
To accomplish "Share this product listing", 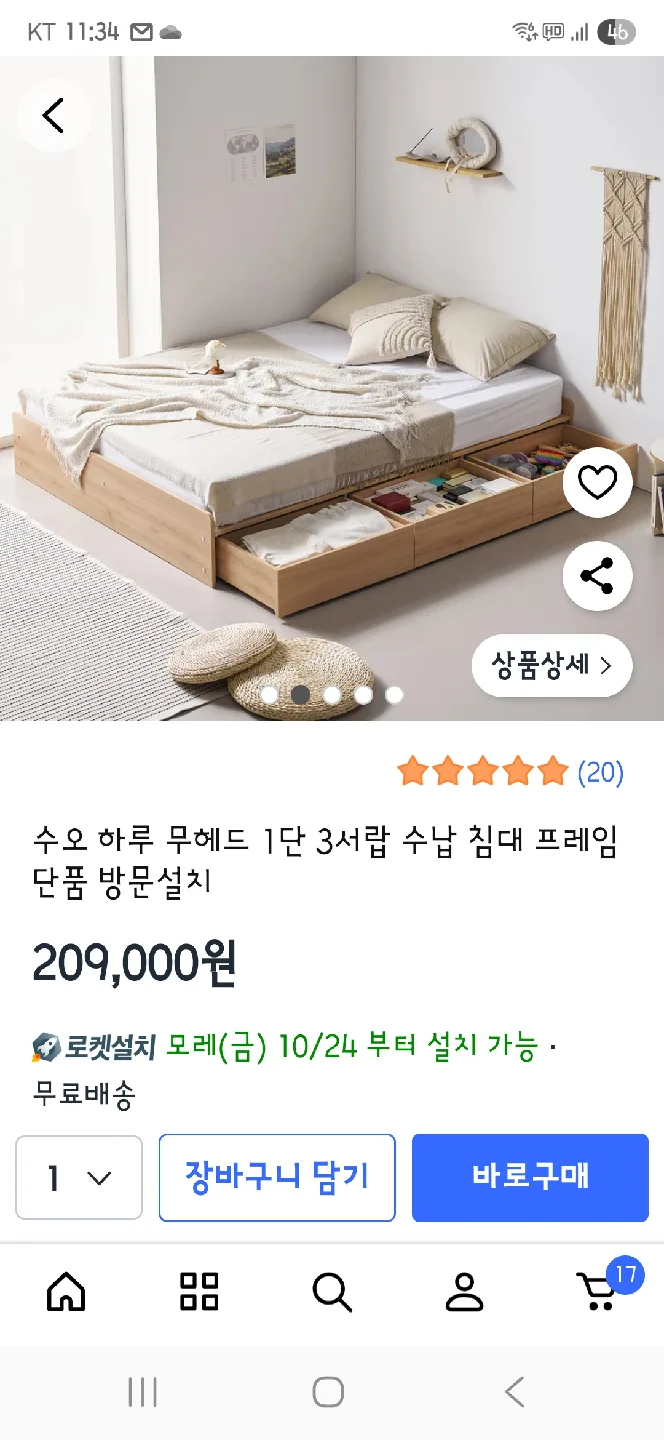I will pos(597,576).
